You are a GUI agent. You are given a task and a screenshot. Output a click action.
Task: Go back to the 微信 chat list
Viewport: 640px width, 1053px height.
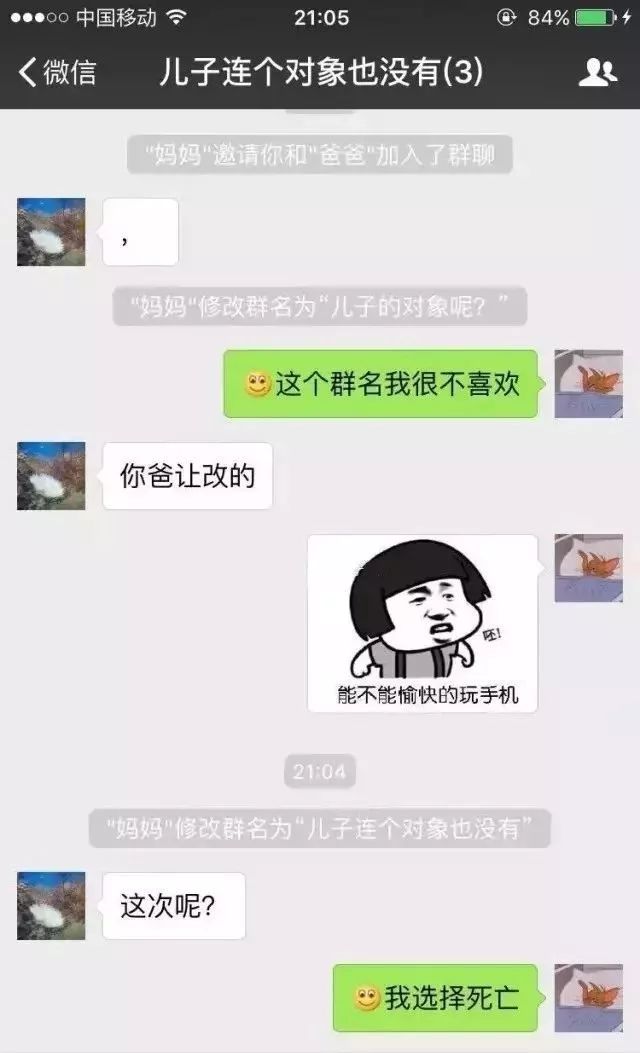coord(58,72)
